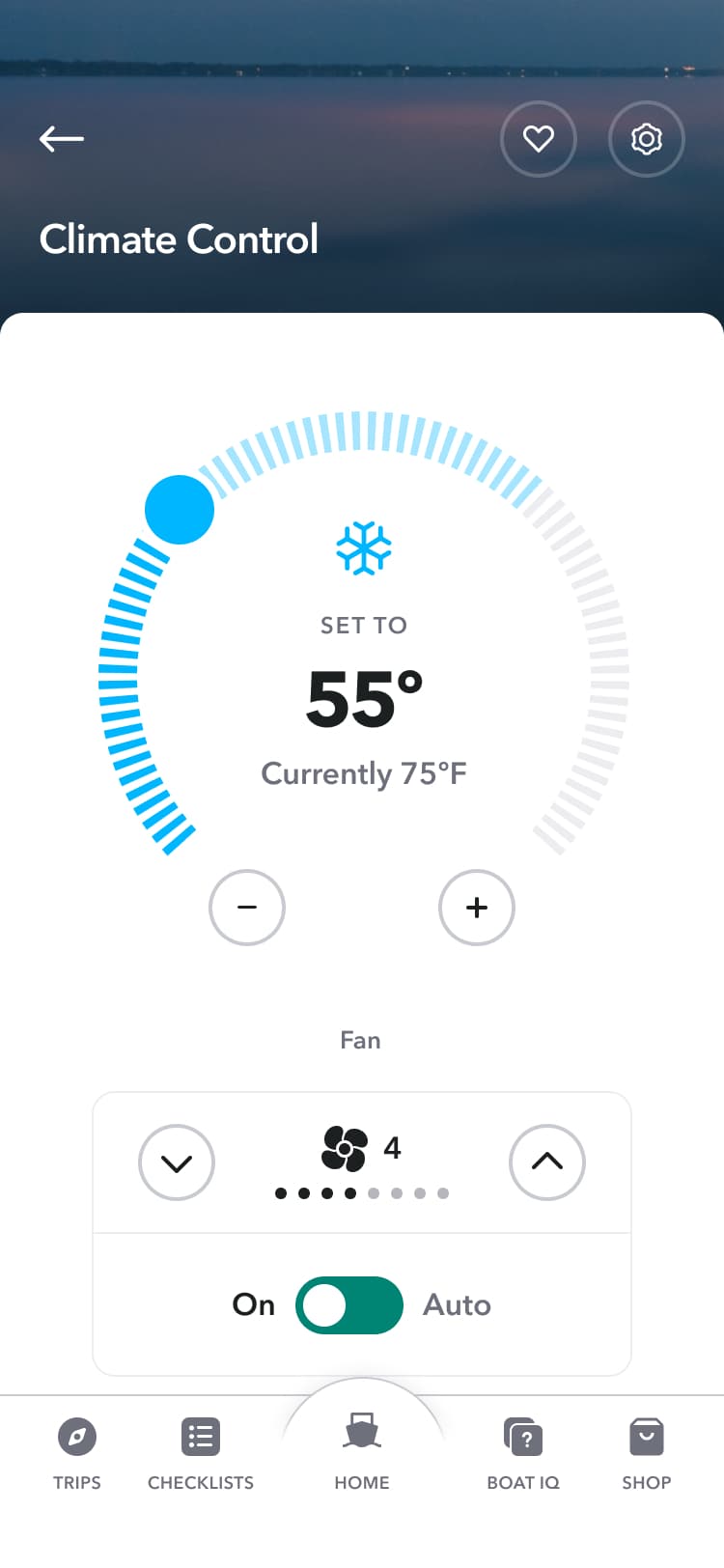Toggle the fan between On and Auto
This screenshot has width=724, height=1568.
click(x=349, y=1305)
